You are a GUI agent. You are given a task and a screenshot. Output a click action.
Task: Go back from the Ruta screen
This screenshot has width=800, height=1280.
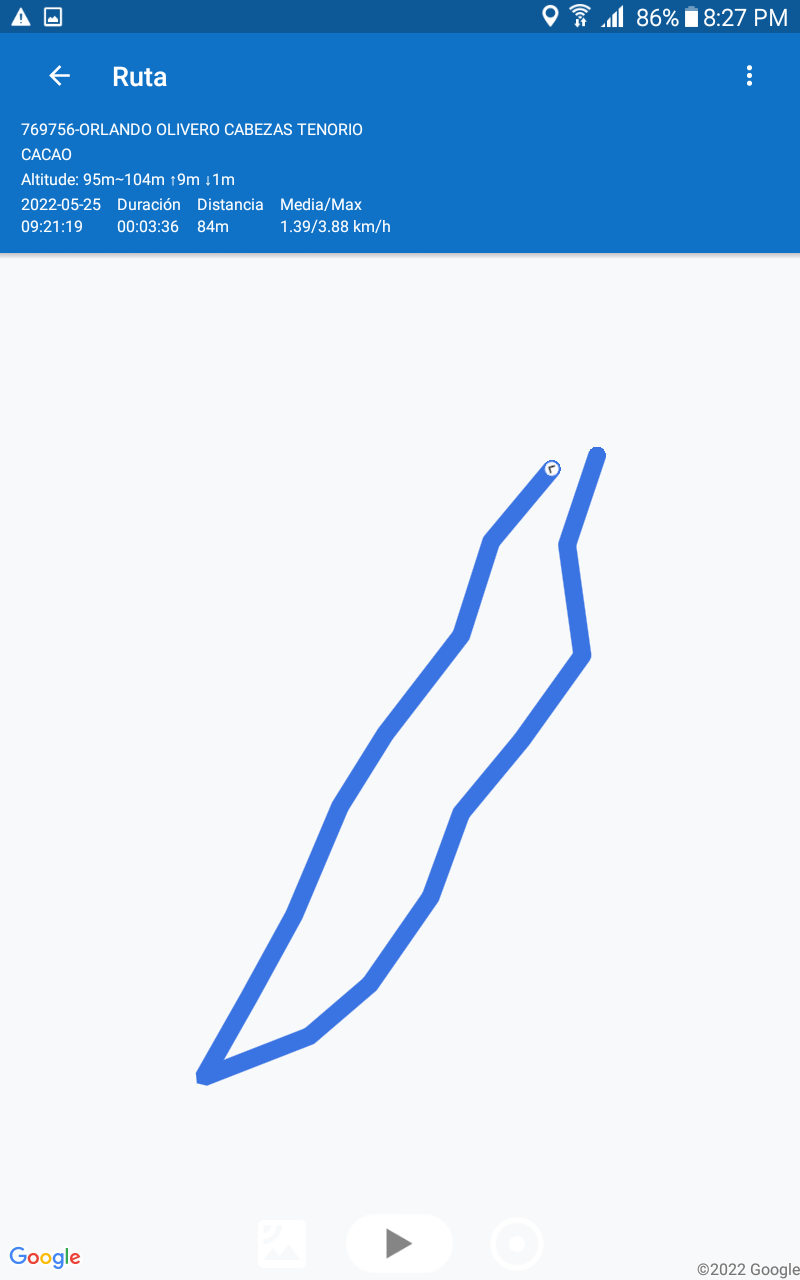point(60,76)
